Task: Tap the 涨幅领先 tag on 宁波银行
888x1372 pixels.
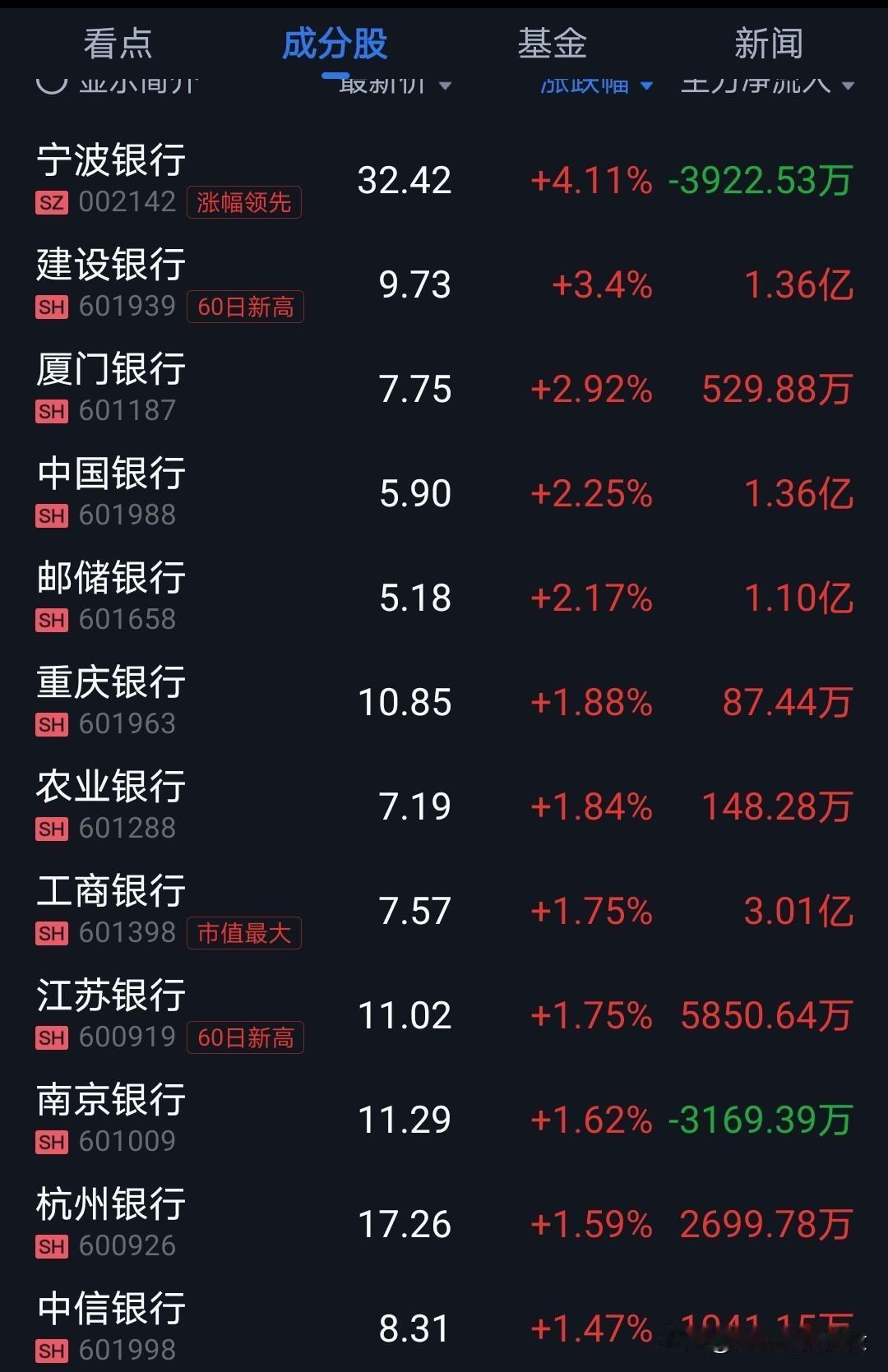Action: (244, 202)
